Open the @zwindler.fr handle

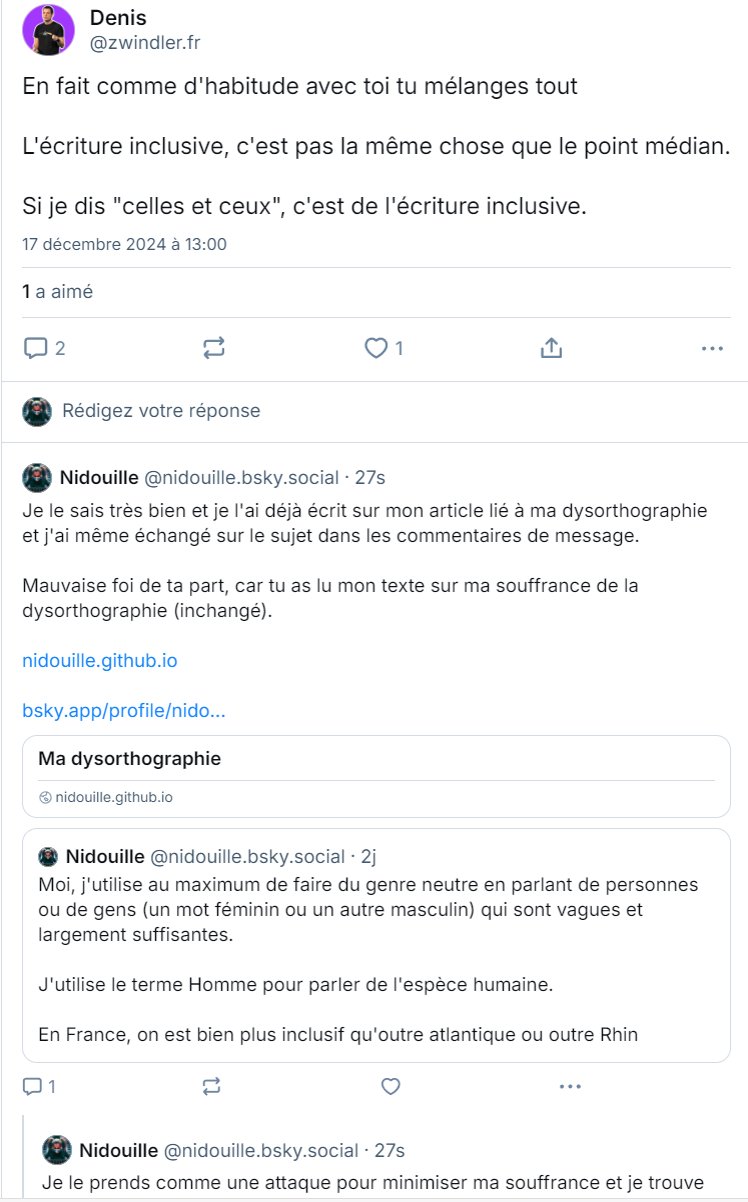[144, 42]
